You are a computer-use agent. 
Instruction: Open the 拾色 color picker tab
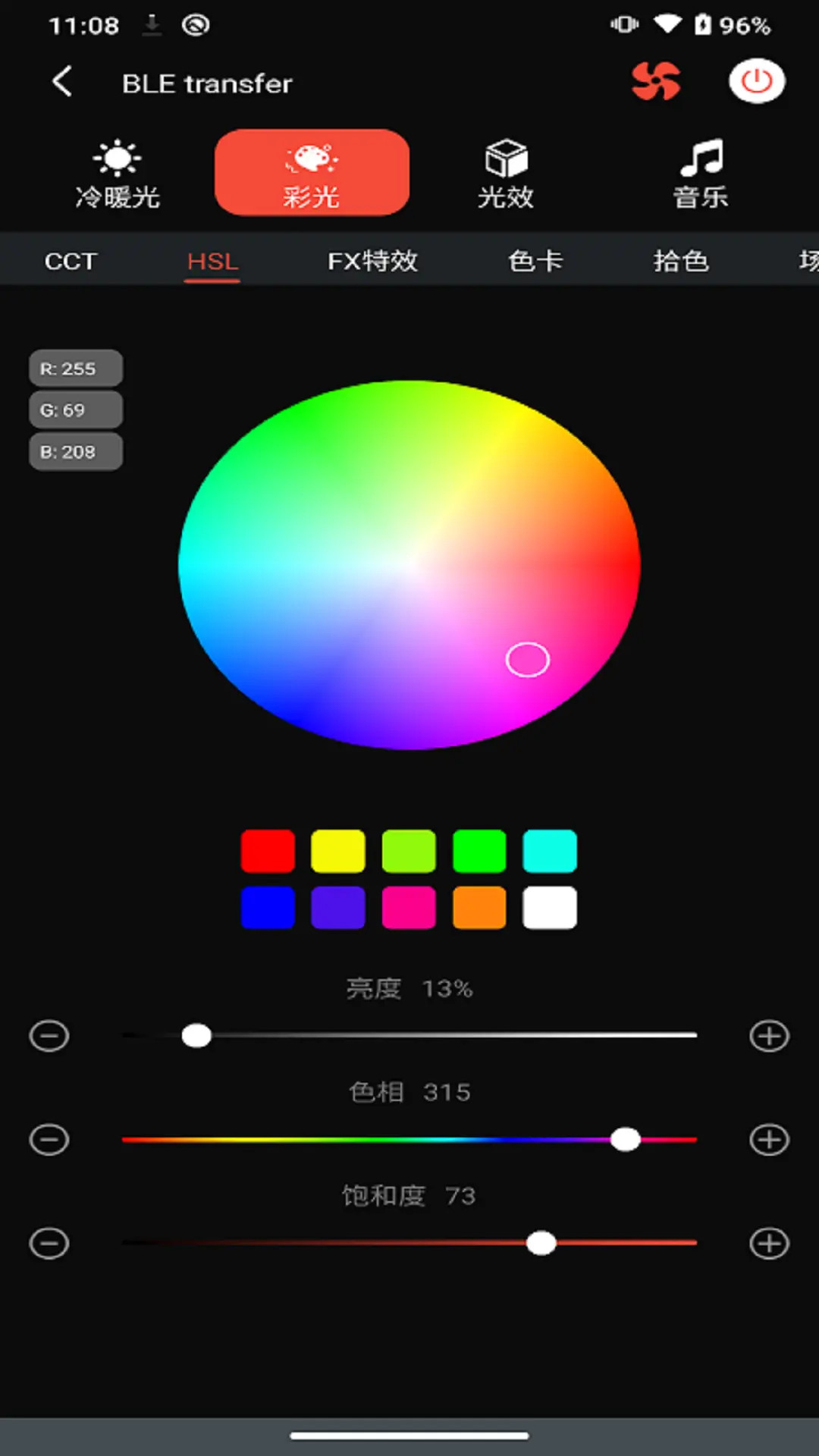[680, 261]
